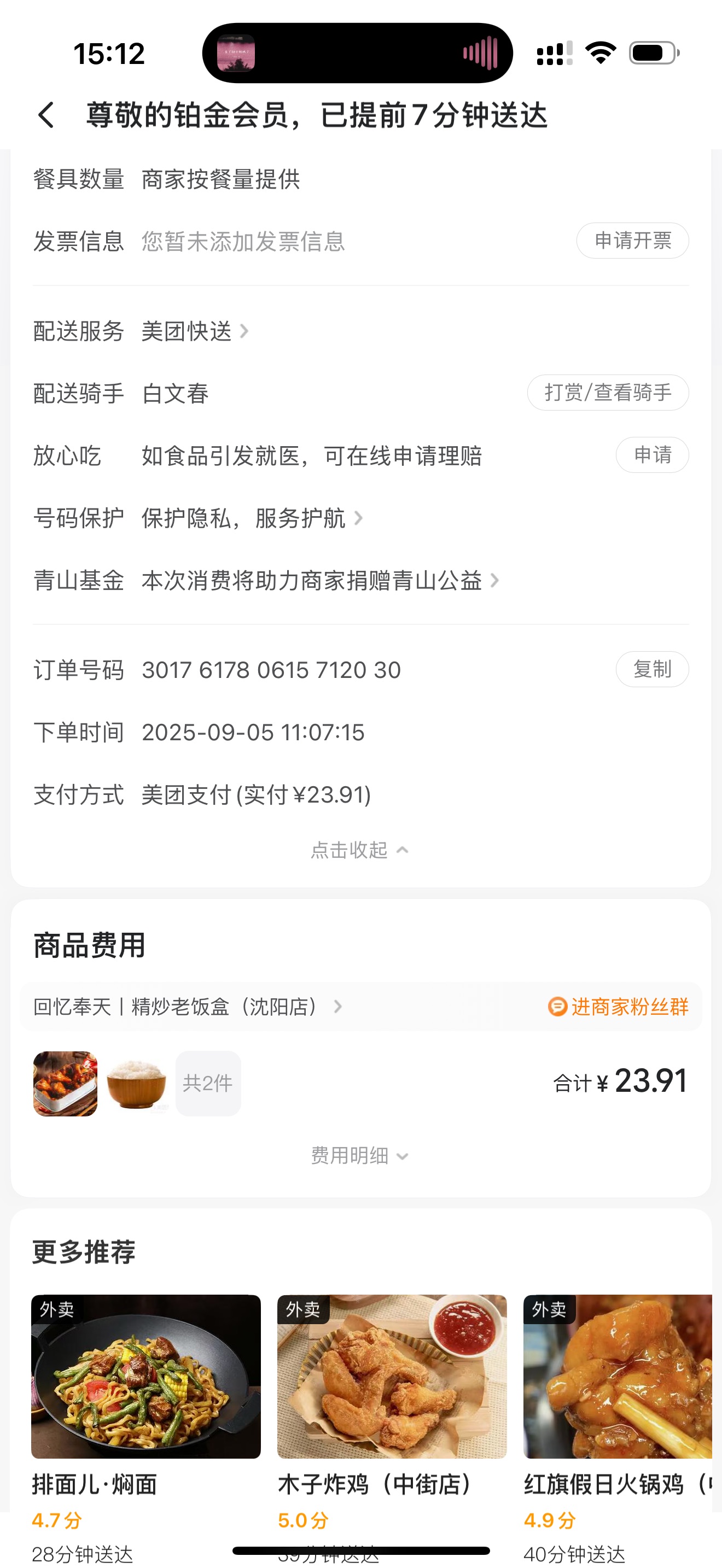View the ordered items marked 共2件
Screen dimensions: 722x1568
[208, 1084]
